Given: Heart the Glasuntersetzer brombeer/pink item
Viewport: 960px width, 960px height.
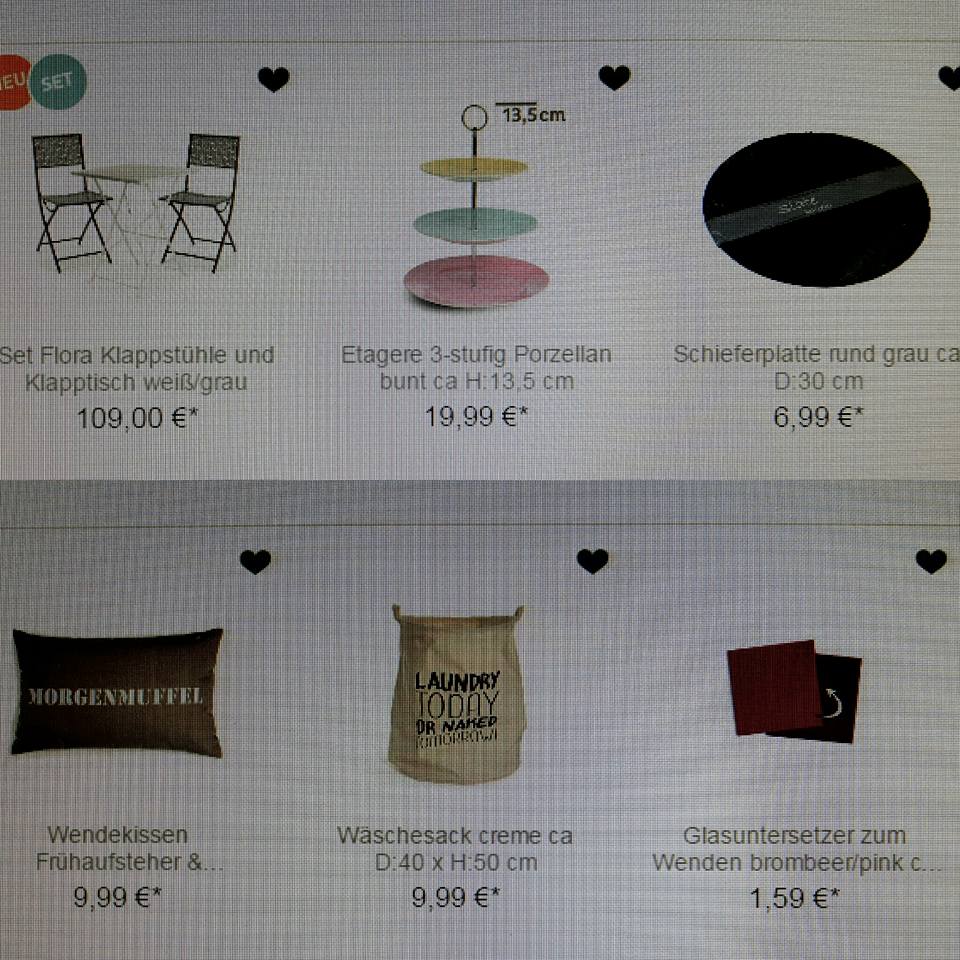Looking at the screenshot, I should coord(930,561).
